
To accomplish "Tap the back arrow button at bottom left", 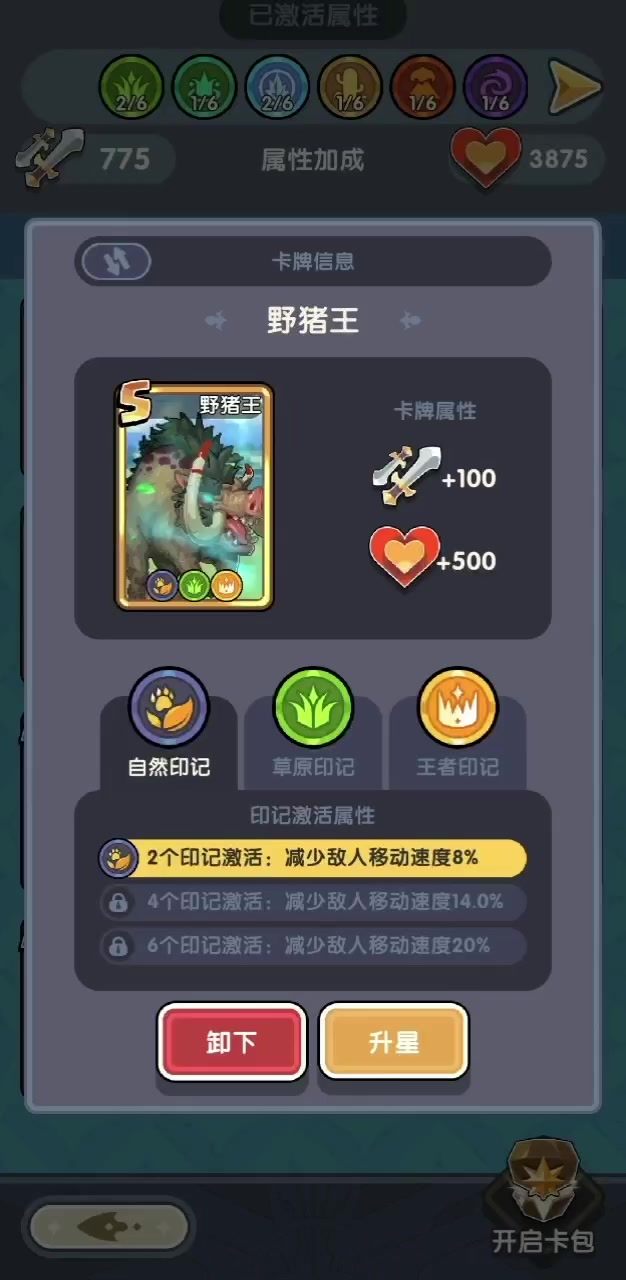I will tap(109, 1226).
